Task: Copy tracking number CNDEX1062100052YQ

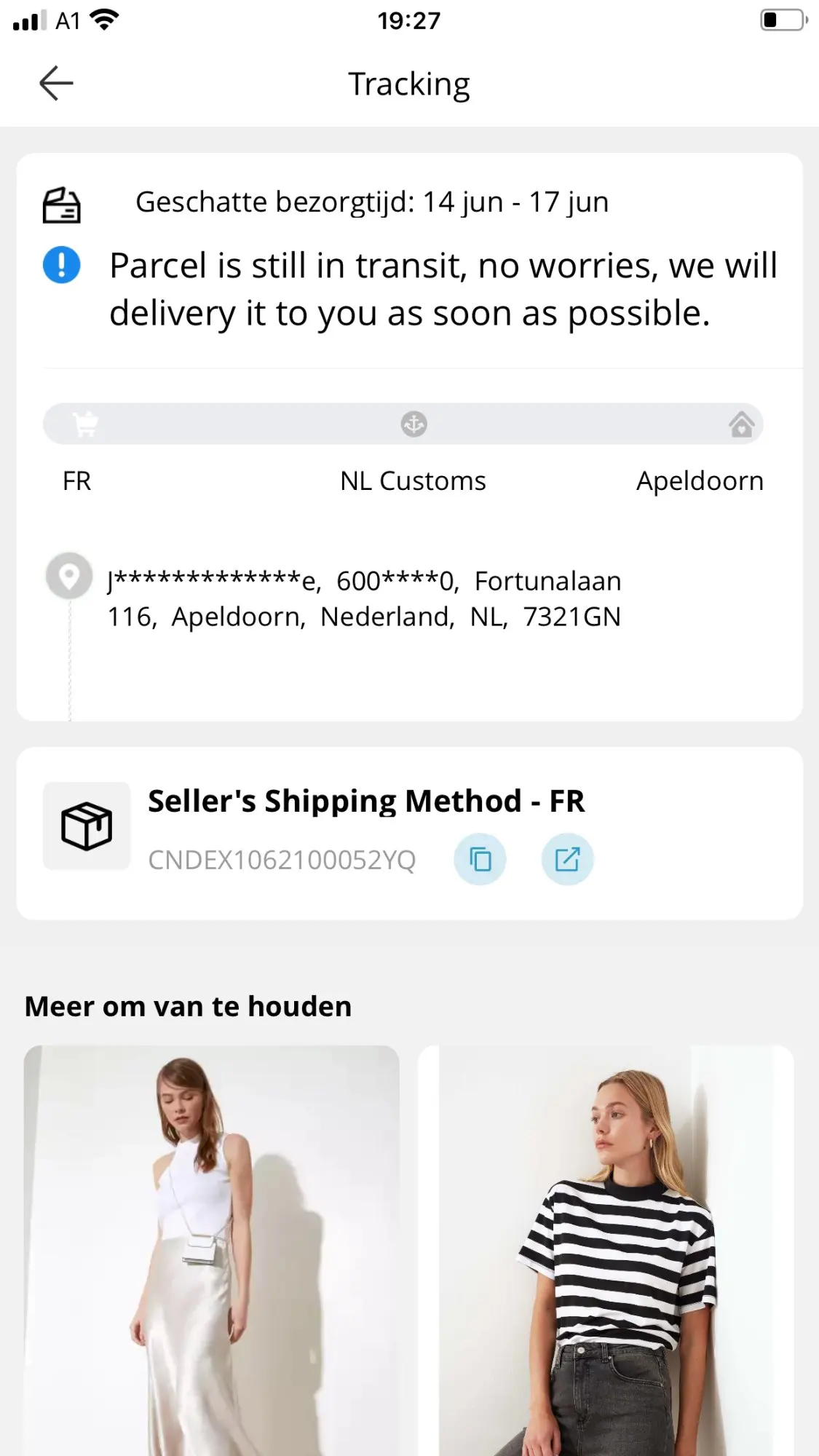Action: [480, 860]
